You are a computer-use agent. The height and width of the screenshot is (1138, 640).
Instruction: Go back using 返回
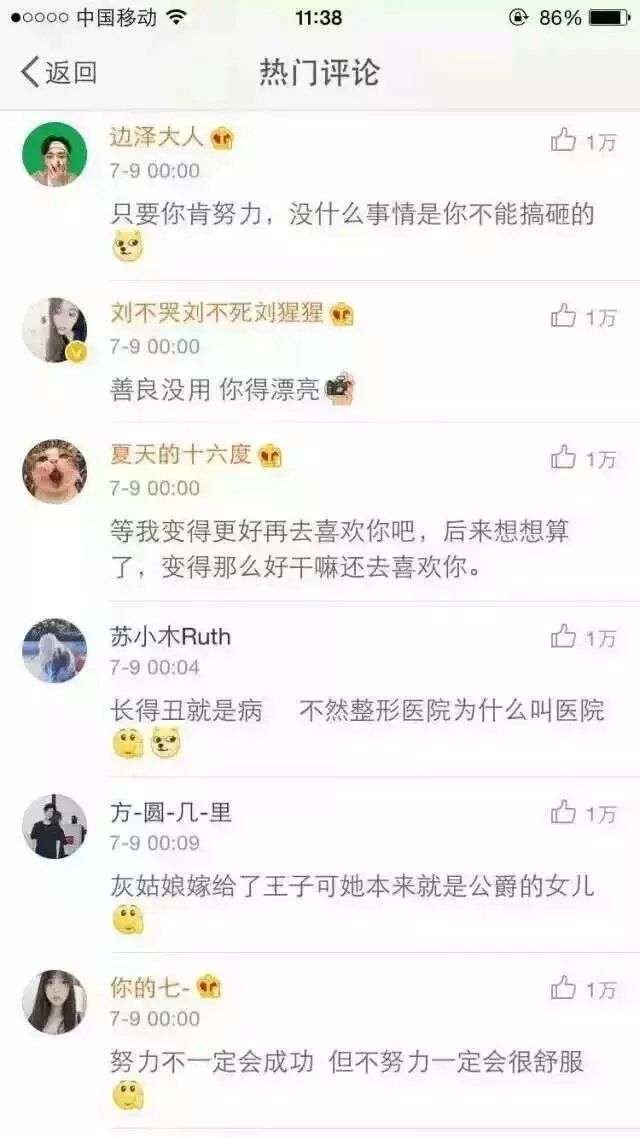pos(58,73)
